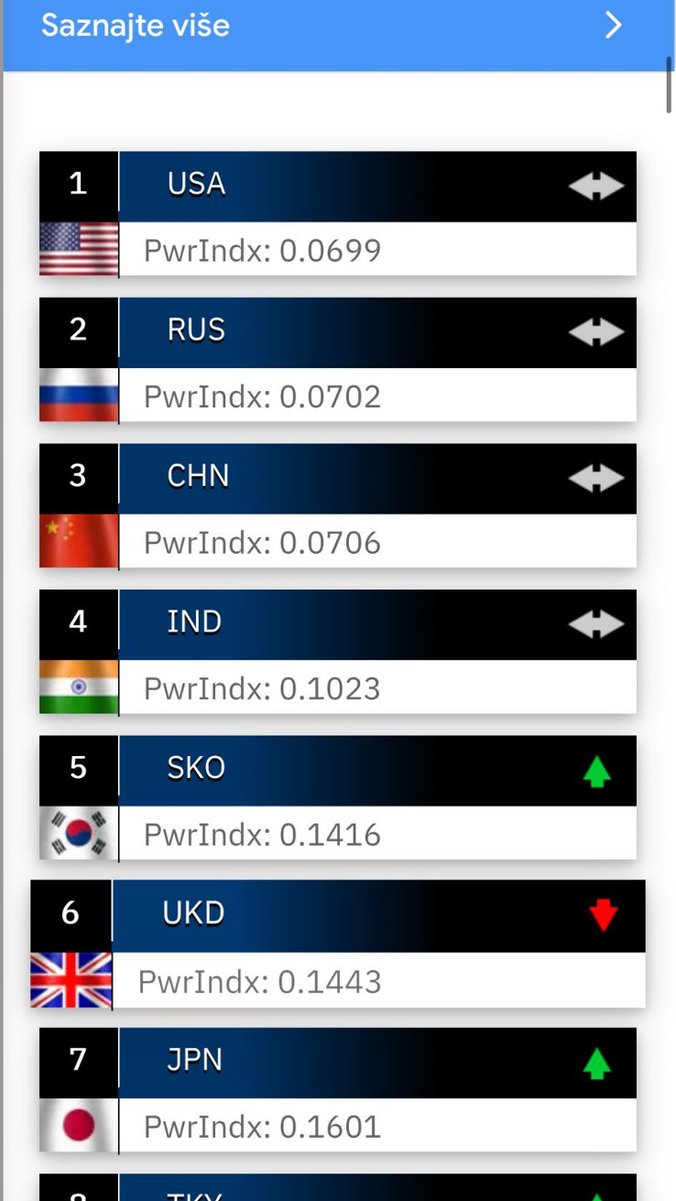676x1201 pixels.
Task: View the IND ranking details
Action: [337, 651]
